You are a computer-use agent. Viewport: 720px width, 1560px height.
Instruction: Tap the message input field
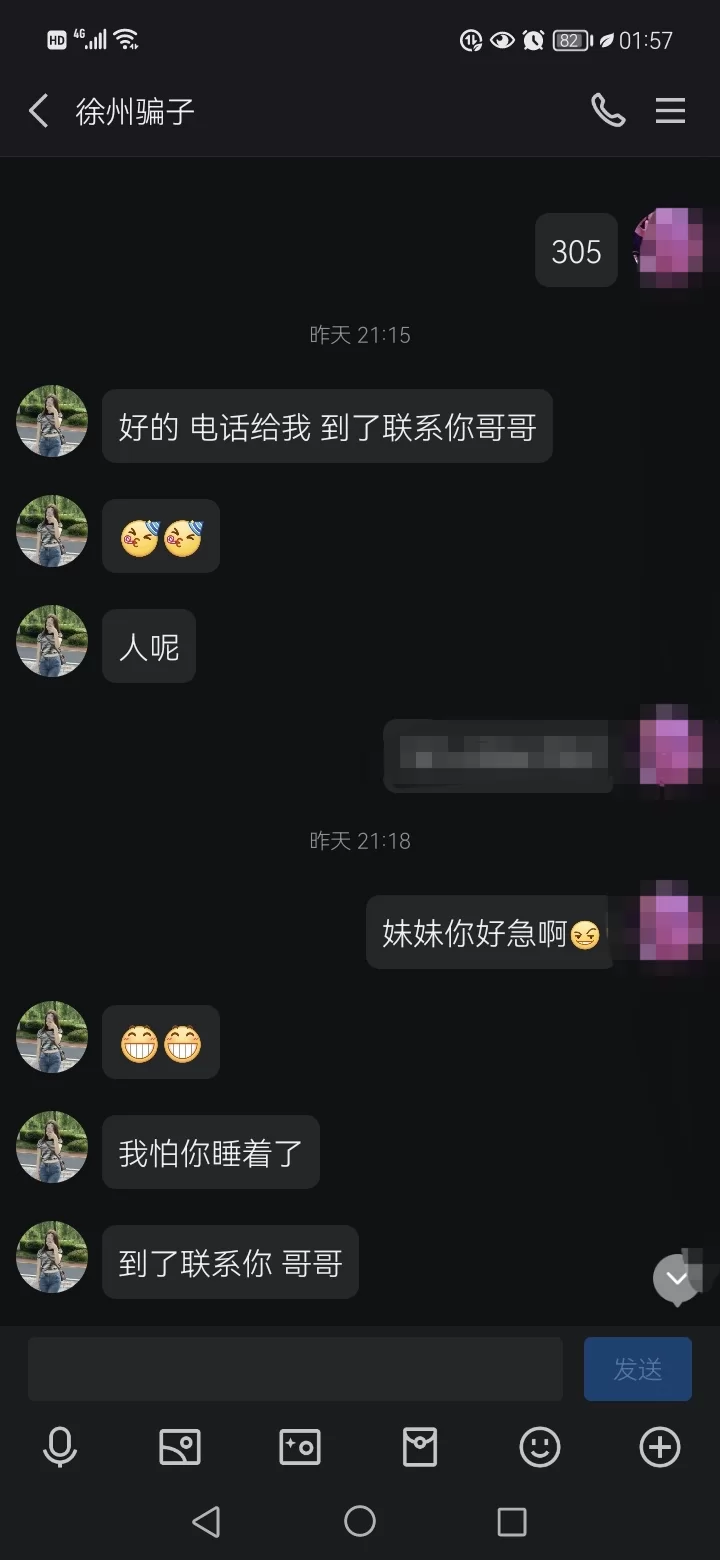pyautogui.click(x=295, y=1369)
